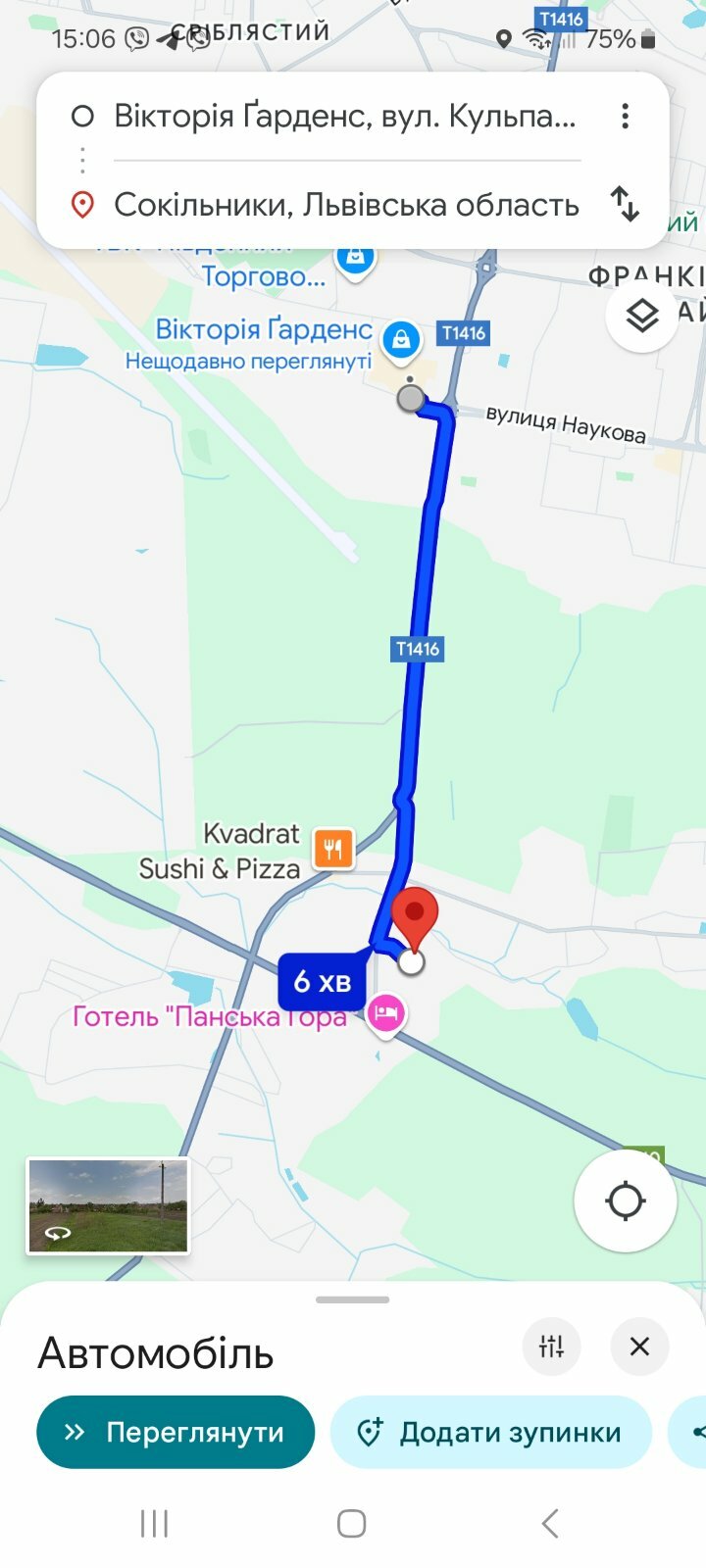The width and height of the screenshot is (706, 1568).
Task: Open route options filter settings
Action: point(552,1347)
